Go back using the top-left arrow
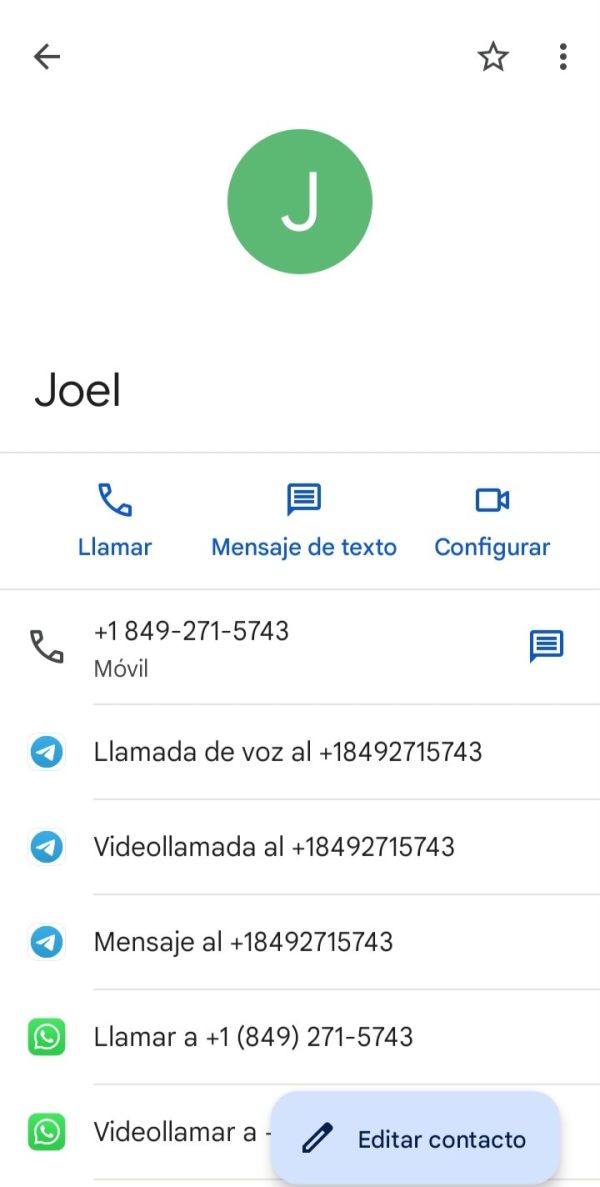The width and height of the screenshot is (600, 1187). [x=47, y=57]
